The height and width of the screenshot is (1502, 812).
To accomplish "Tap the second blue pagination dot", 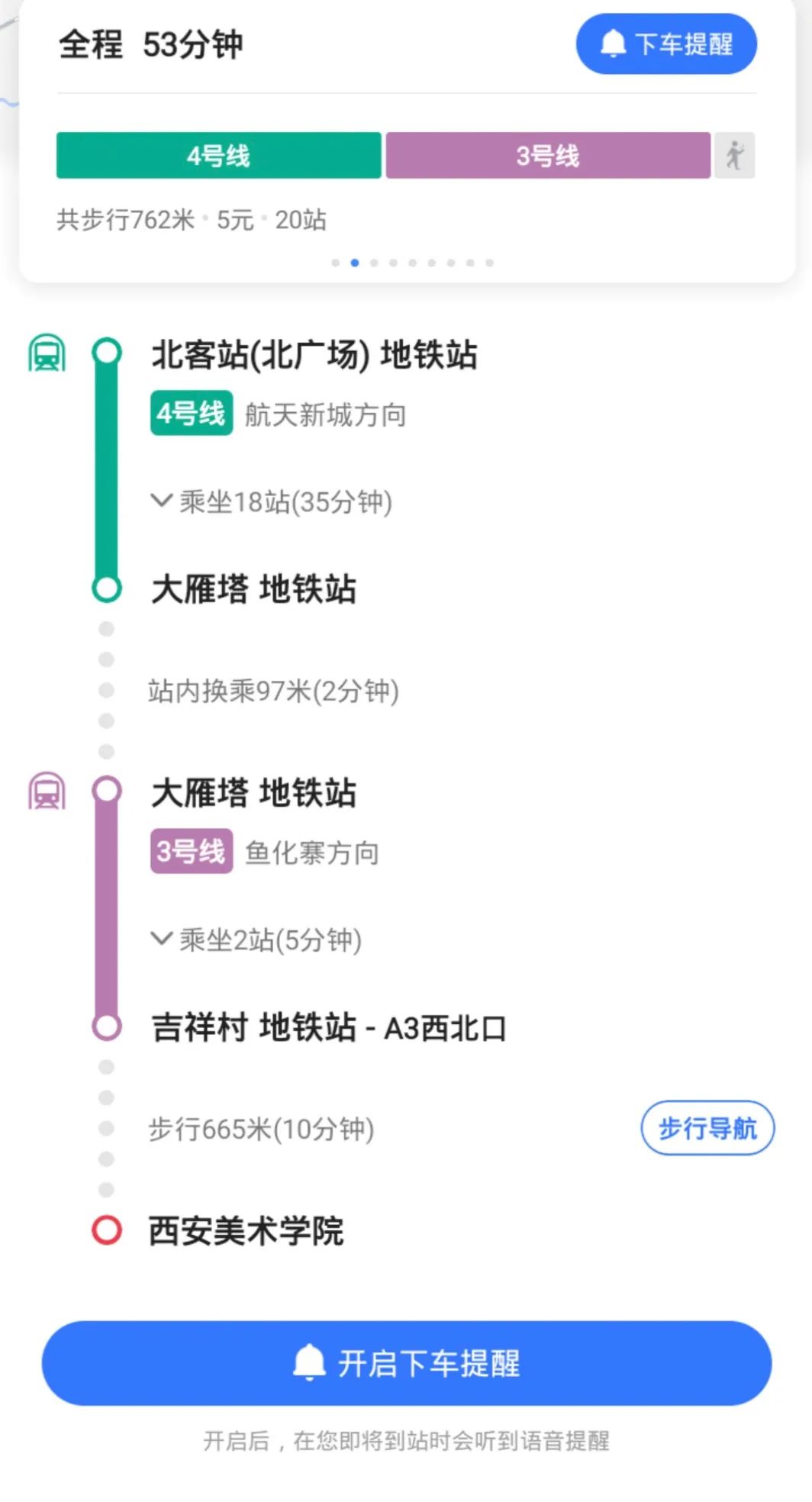I will 354,263.
